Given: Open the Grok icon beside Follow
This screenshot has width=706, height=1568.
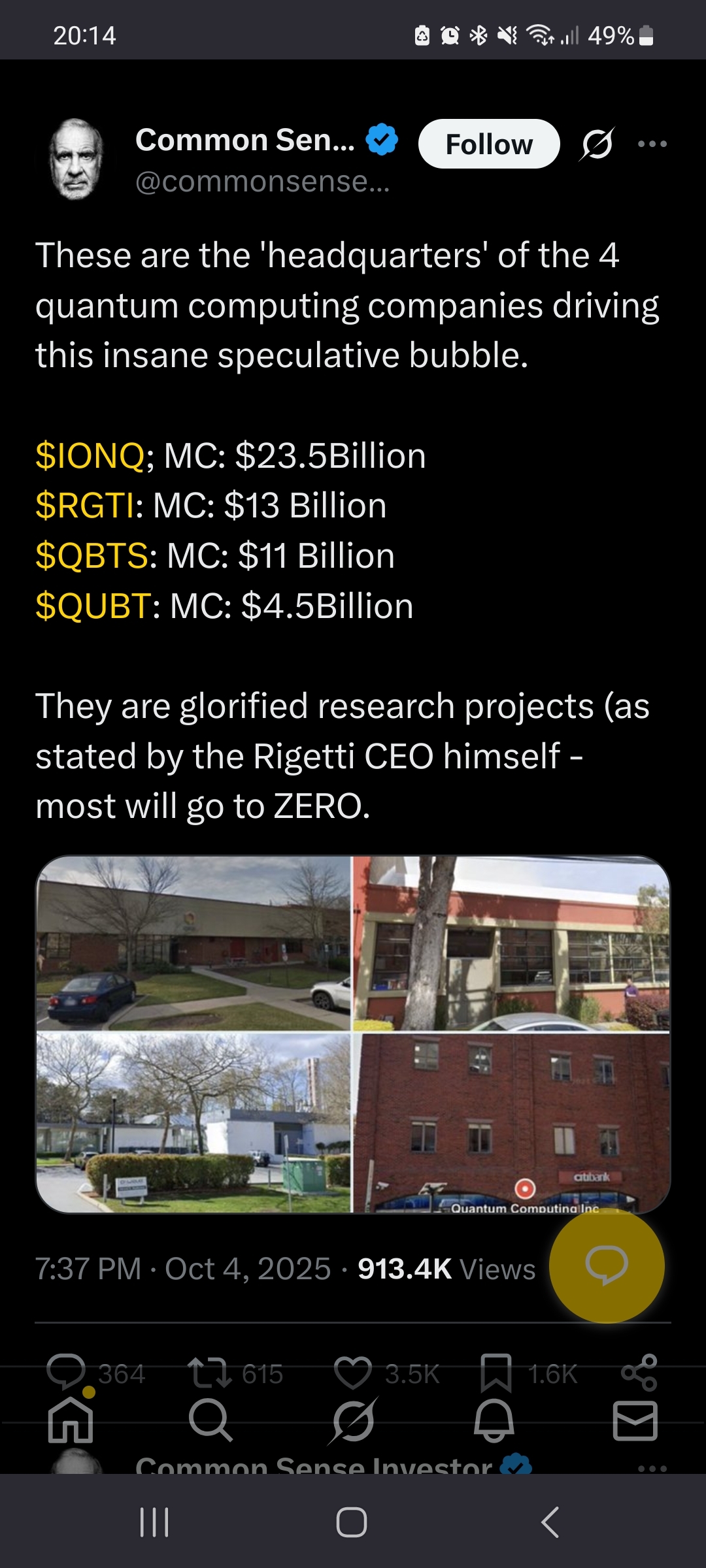Looking at the screenshot, I should point(597,144).
